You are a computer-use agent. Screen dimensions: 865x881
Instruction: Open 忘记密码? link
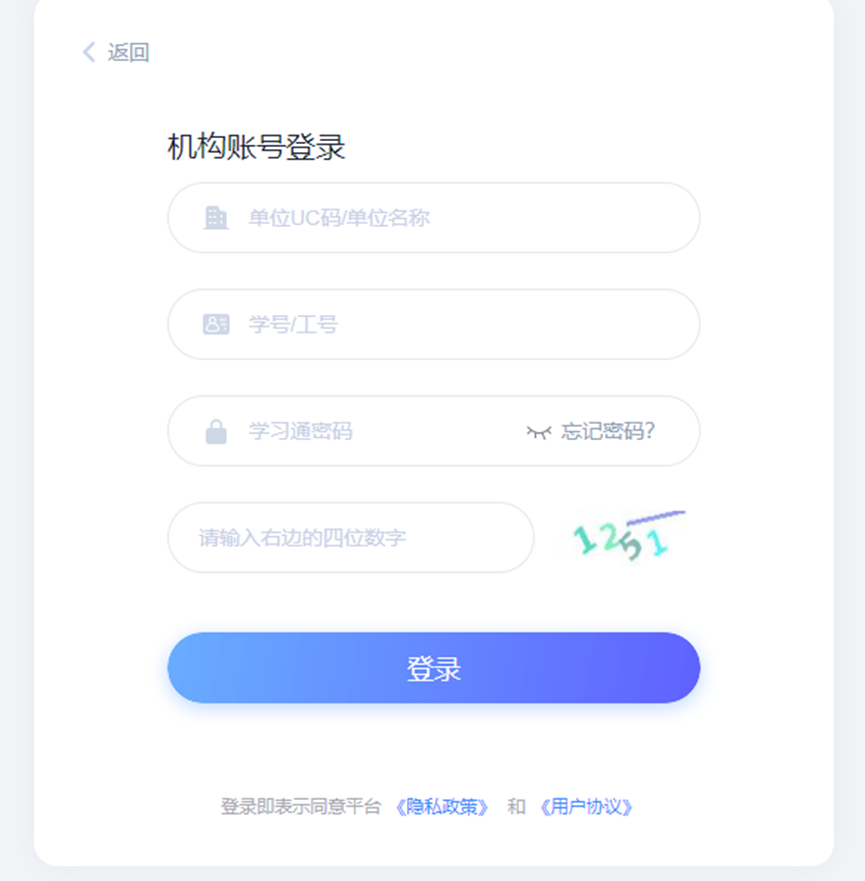608,431
